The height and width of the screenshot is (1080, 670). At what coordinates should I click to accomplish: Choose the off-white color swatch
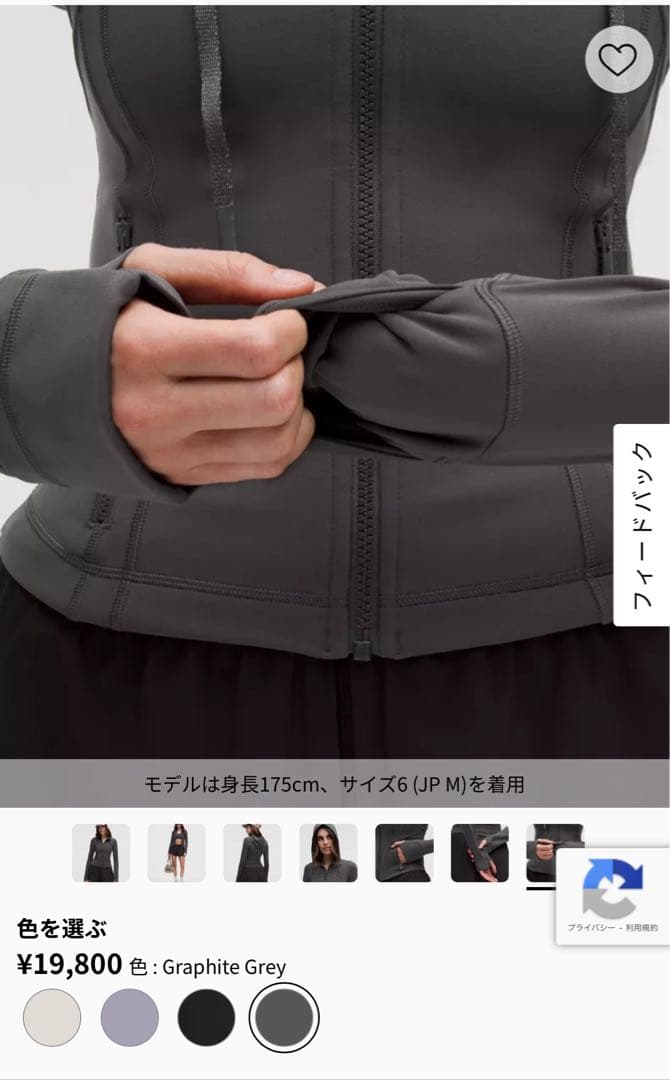(52, 1018)
